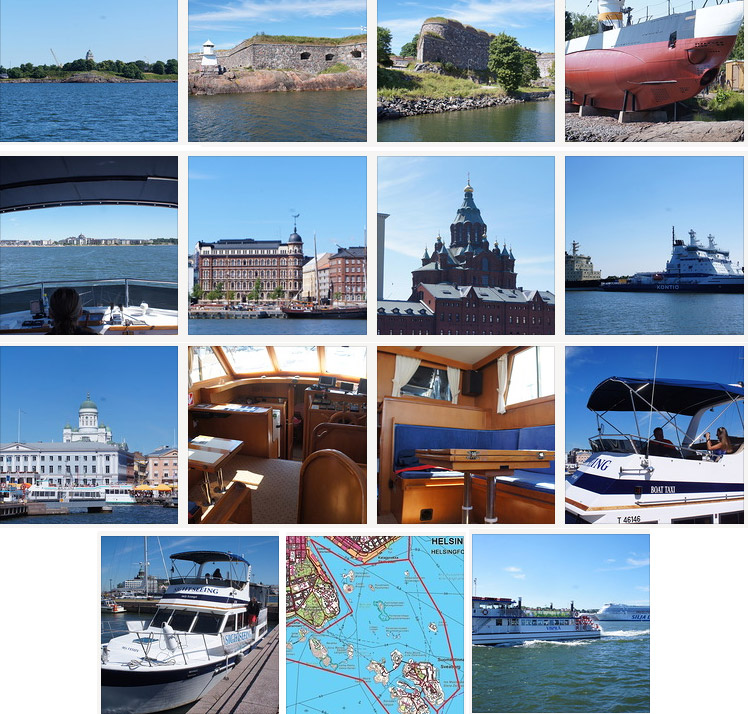The height and width of the screenshot is (714, 748).
Task: Open the photo of the boat moored at dock
Action: point(190,624)
